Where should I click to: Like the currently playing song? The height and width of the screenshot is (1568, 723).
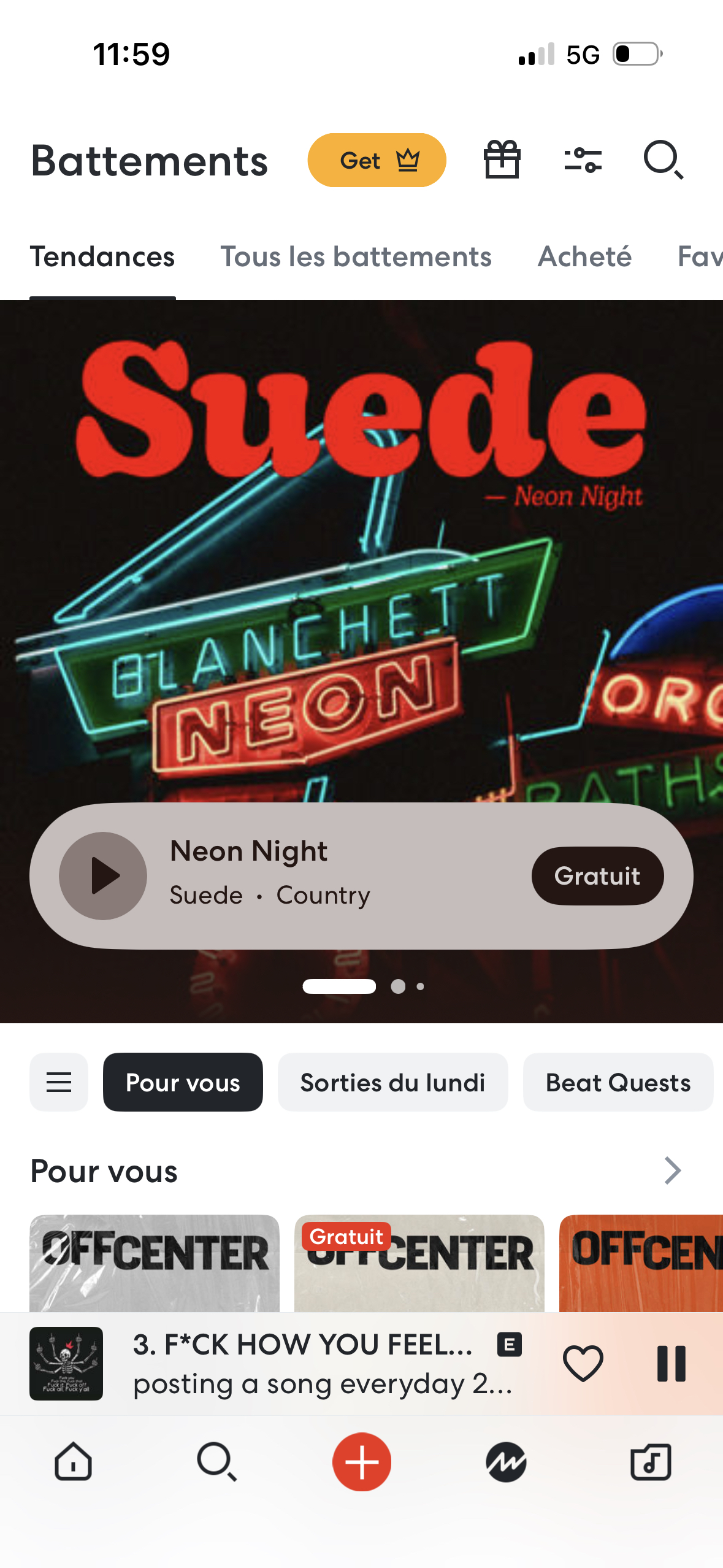tap(583, 1363)
